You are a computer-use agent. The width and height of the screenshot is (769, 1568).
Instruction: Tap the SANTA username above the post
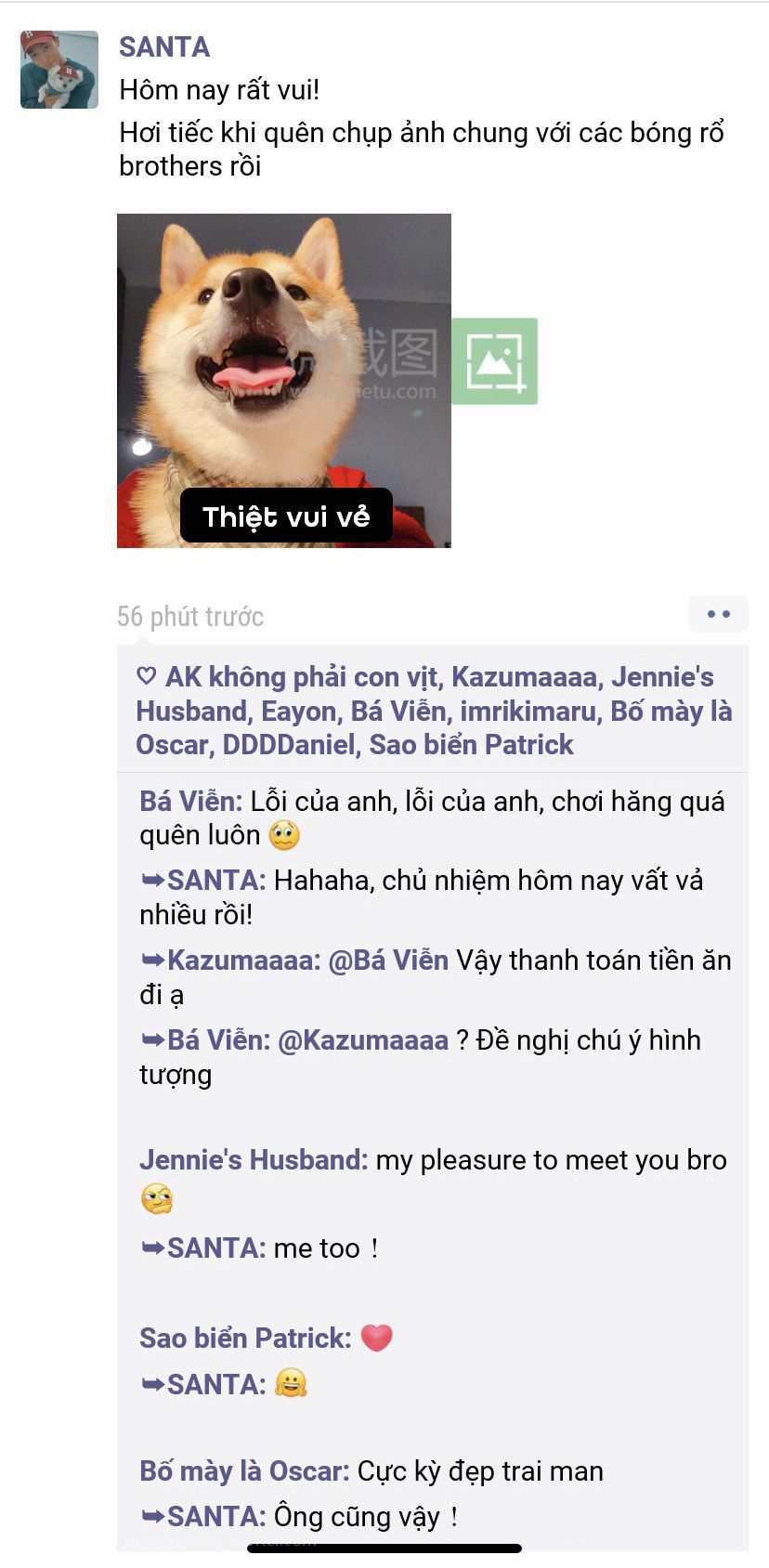164,47
